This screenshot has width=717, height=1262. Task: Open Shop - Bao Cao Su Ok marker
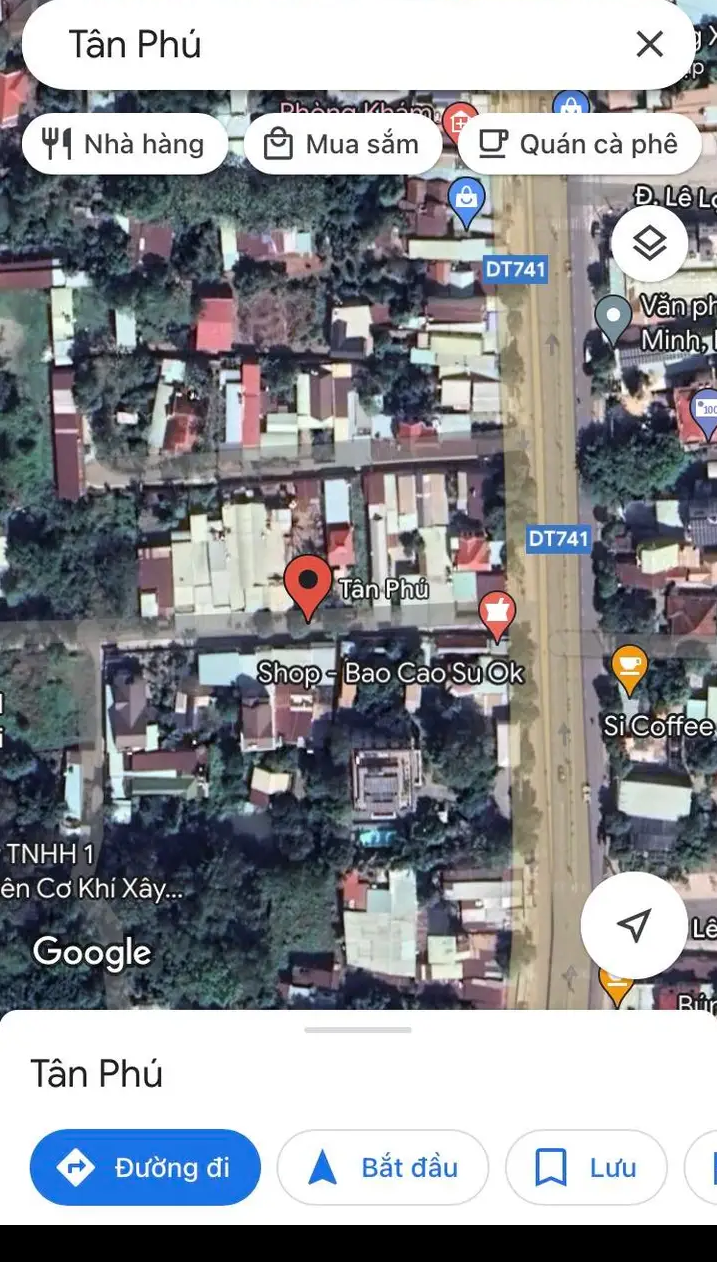pos(497,613)
